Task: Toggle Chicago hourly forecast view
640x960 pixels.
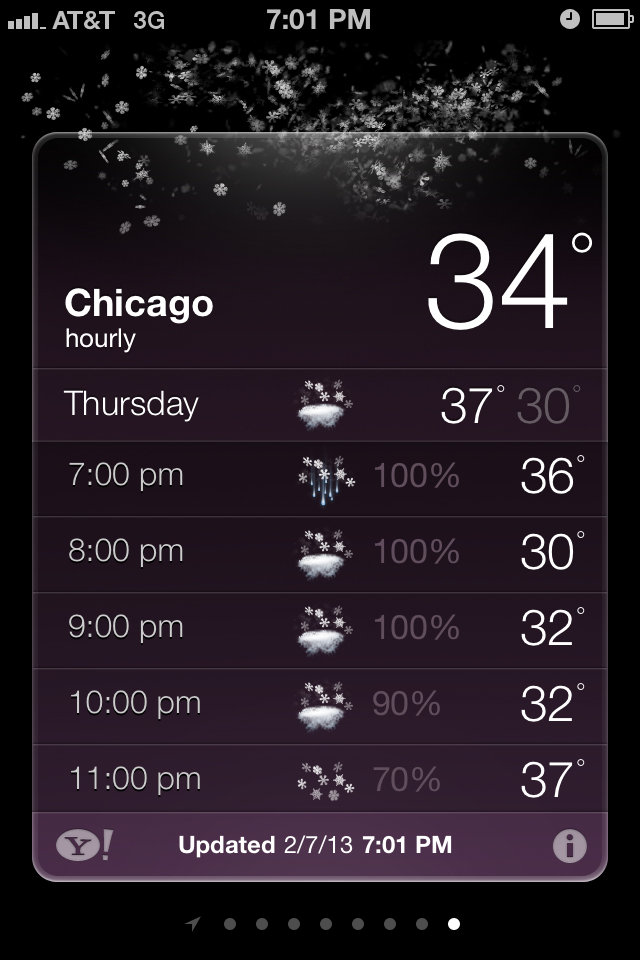Action: 138,318
